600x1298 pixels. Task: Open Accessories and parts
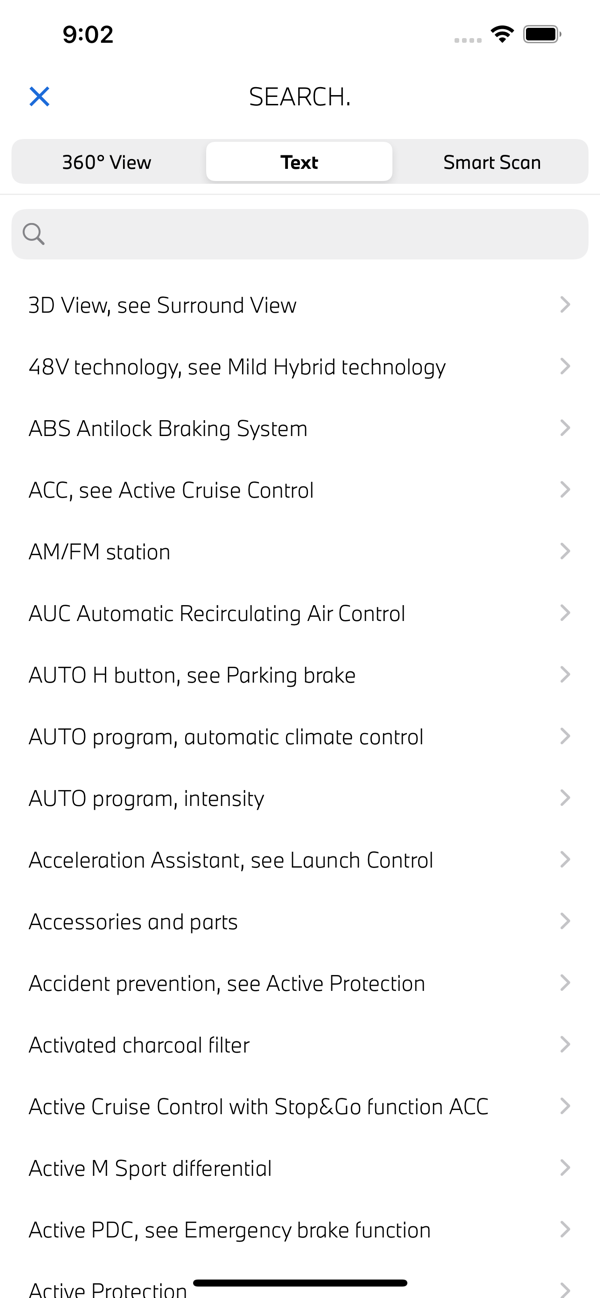click(300, 922)
